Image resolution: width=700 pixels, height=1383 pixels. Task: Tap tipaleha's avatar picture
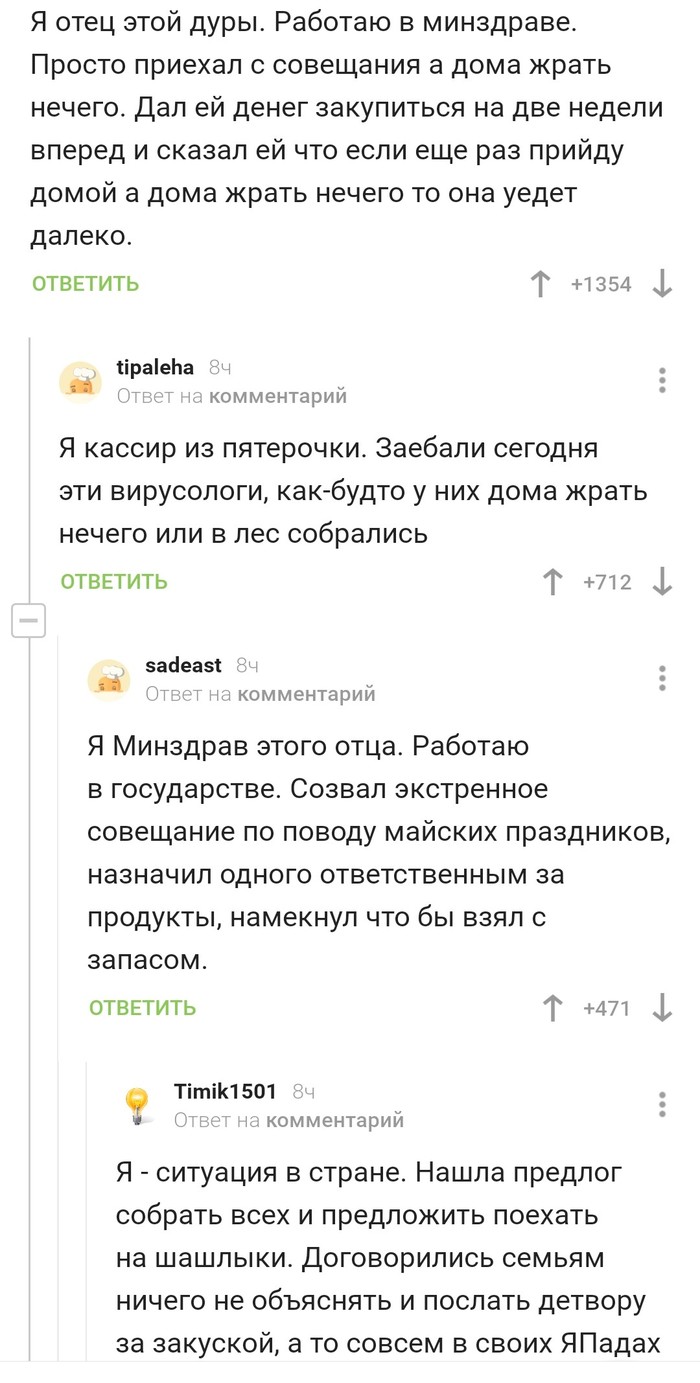click(80, 381)
